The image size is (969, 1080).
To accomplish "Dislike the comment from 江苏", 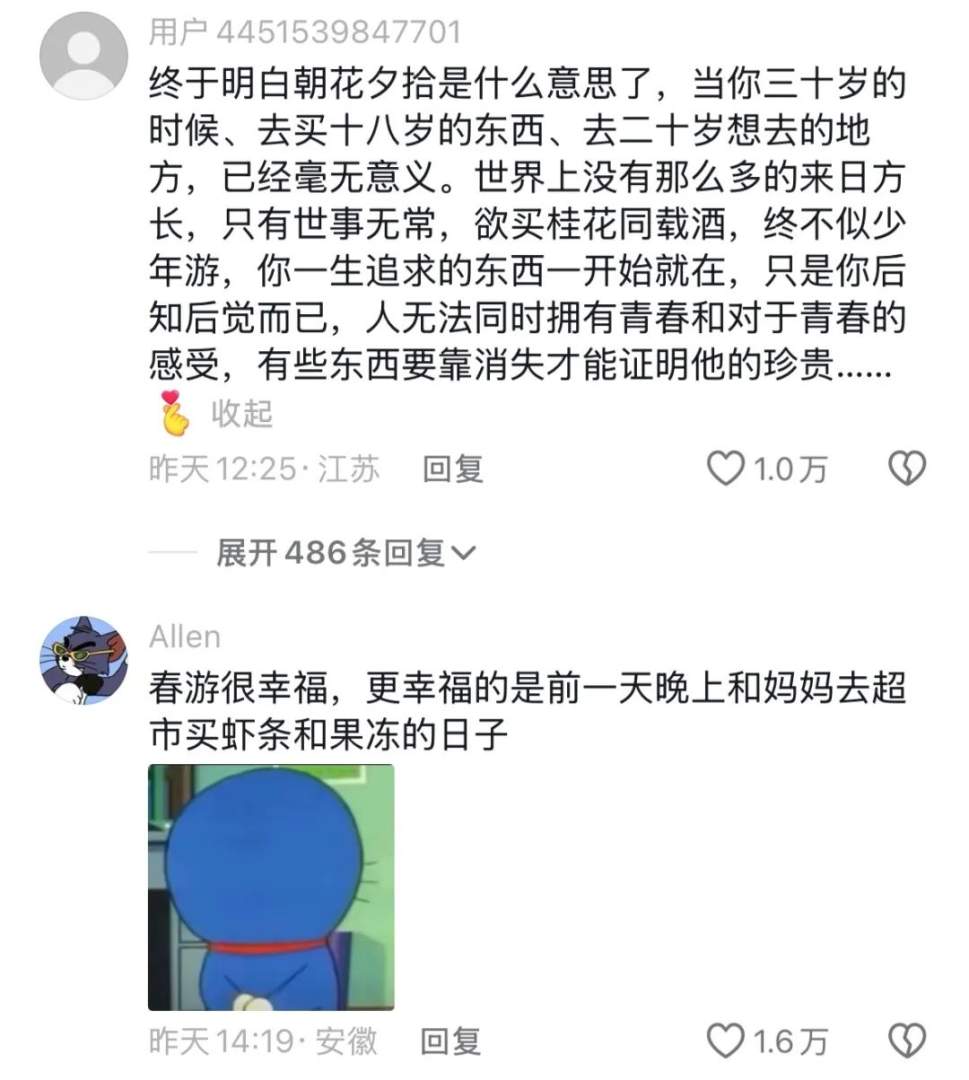I will [x=907, y=469].
